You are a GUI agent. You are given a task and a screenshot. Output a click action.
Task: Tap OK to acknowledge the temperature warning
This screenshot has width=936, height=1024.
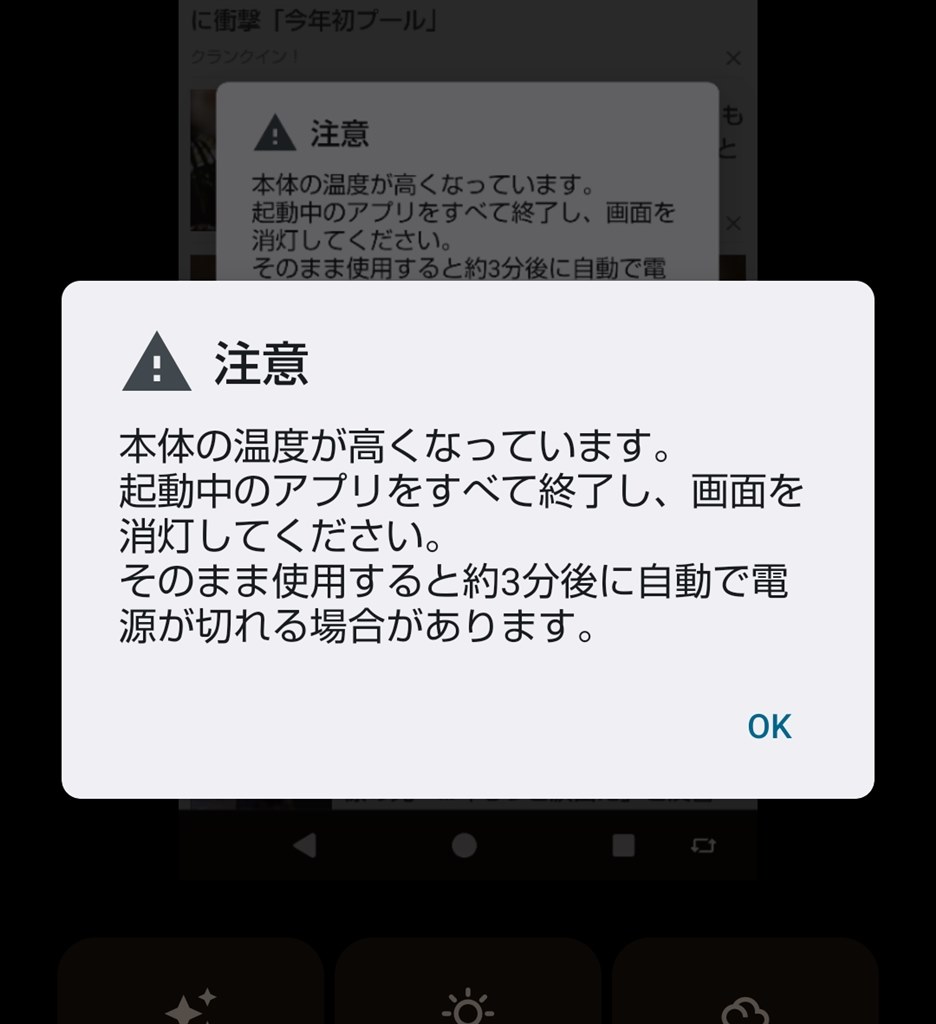769,726
